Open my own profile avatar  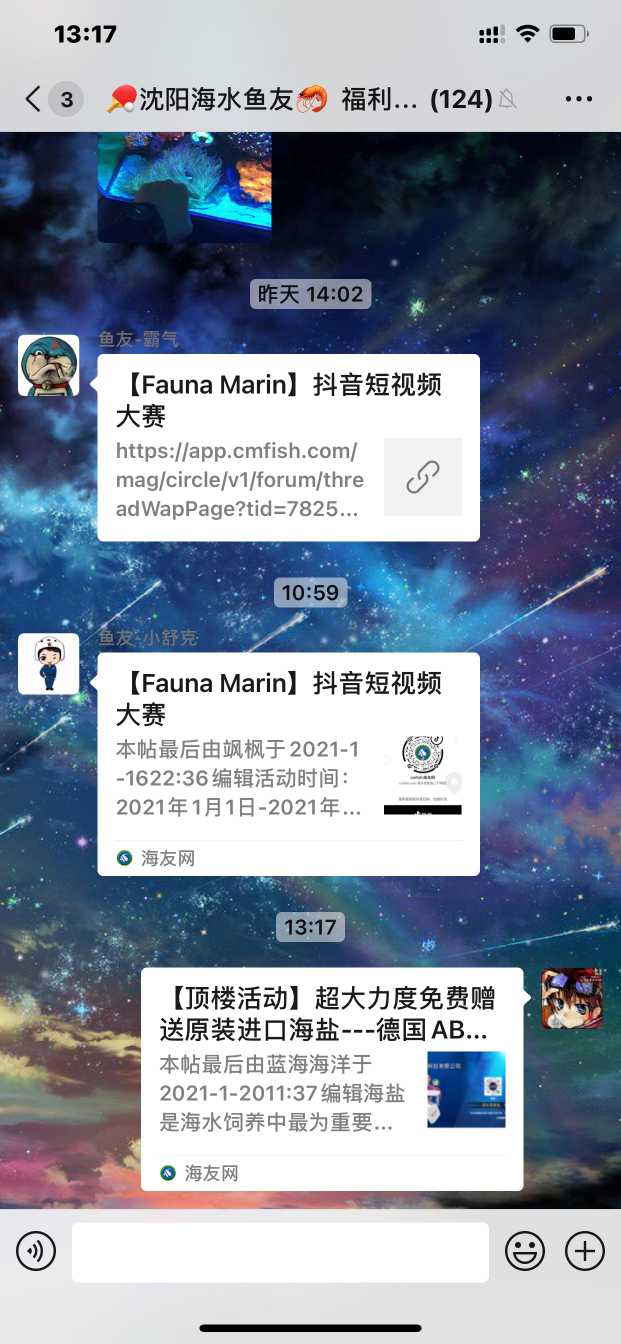pyautogui.click(x=572, y=998)
